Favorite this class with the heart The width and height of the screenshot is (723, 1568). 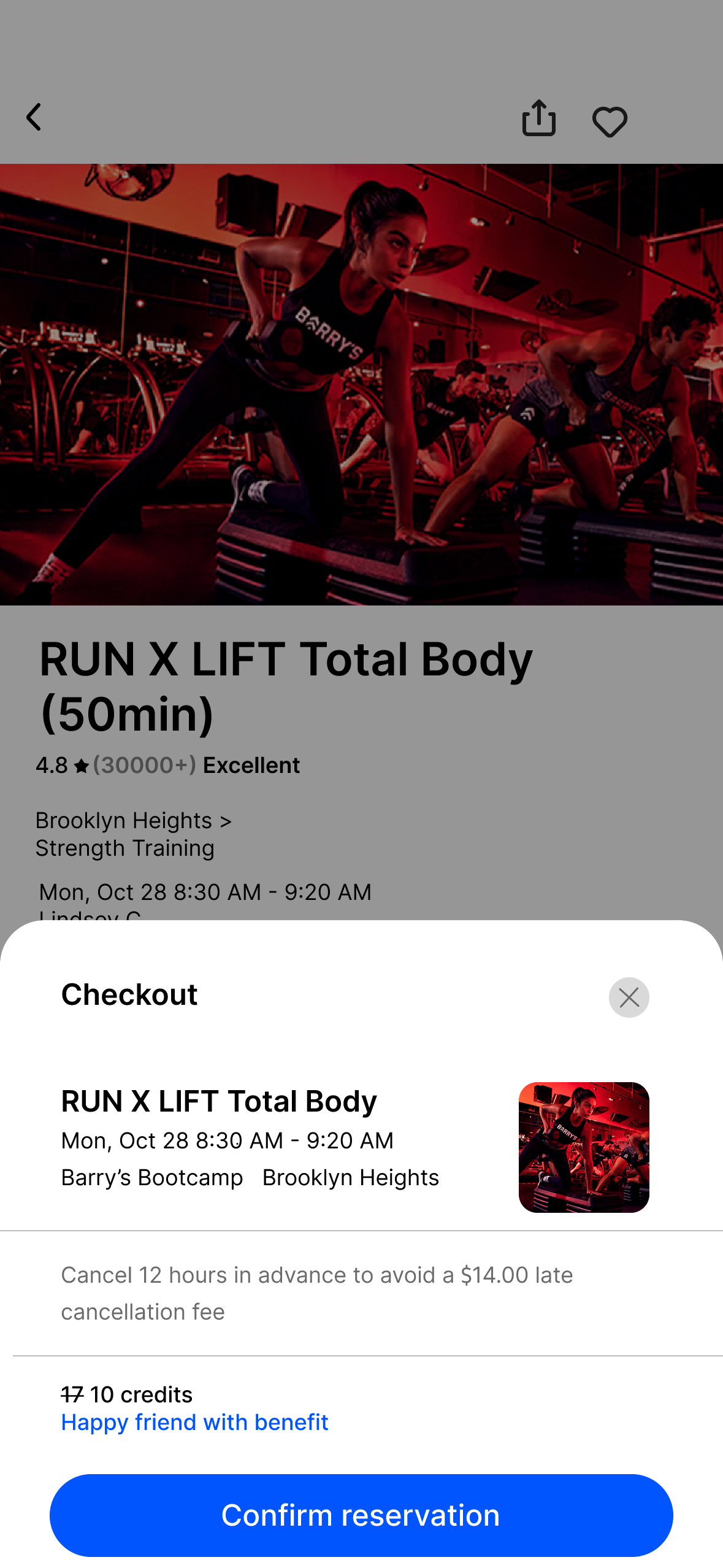click(x=610, y=121)
